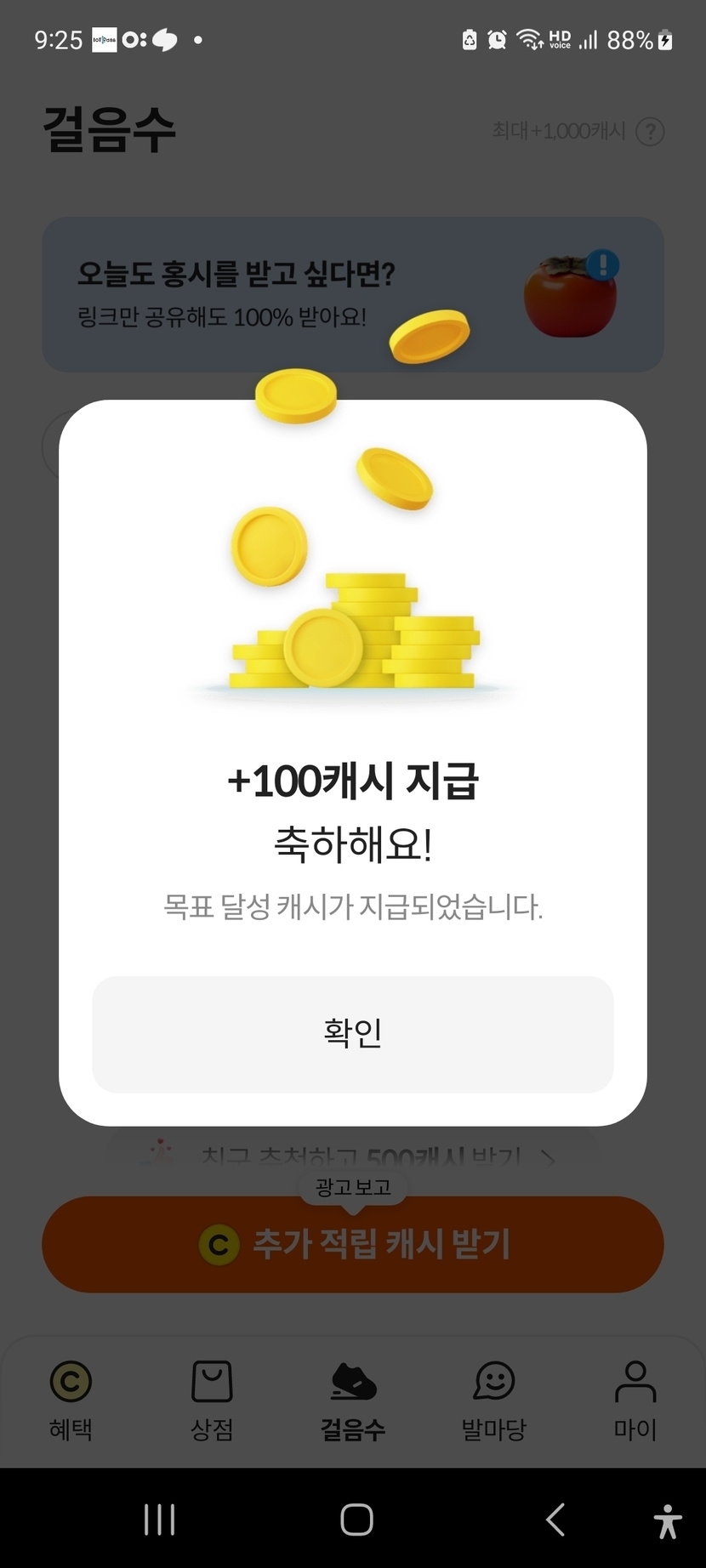Screen dimensions: 706x1568
Task: Open the help question mark icon
Action: [650, 132]
